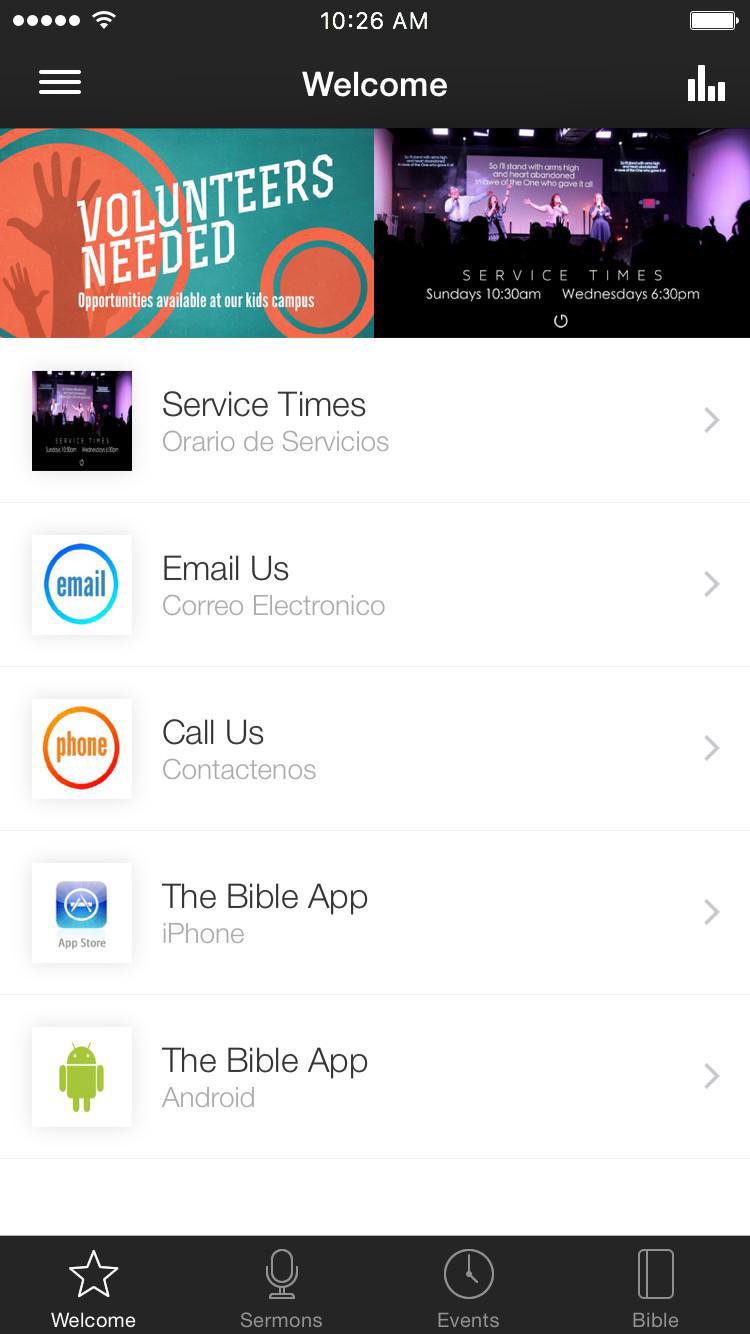Open The Bible App for iPhone
750x1334 pixels.
tap(375, 913)
